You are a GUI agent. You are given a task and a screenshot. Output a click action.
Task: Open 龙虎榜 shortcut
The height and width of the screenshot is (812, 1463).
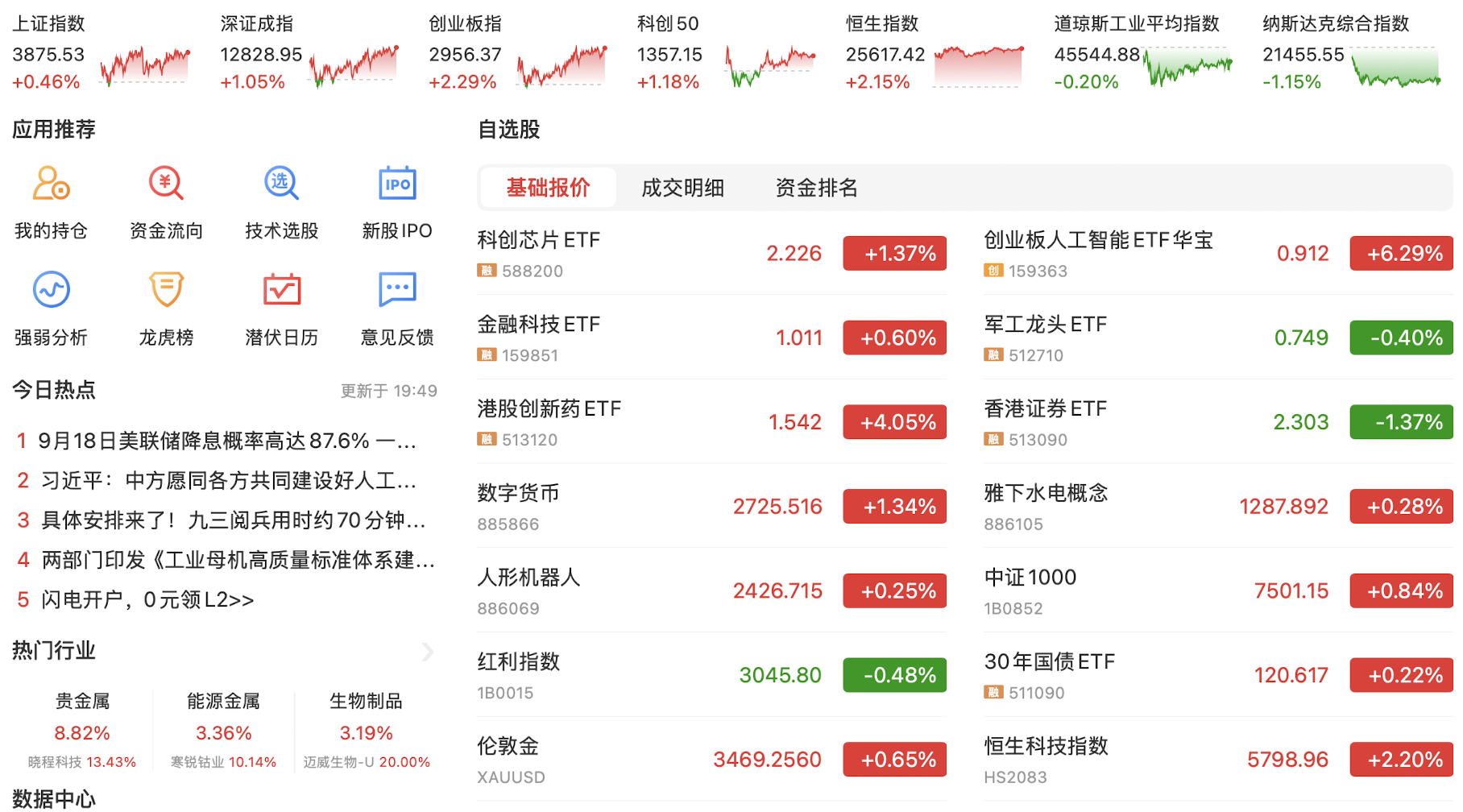click(x=166, y=308)
